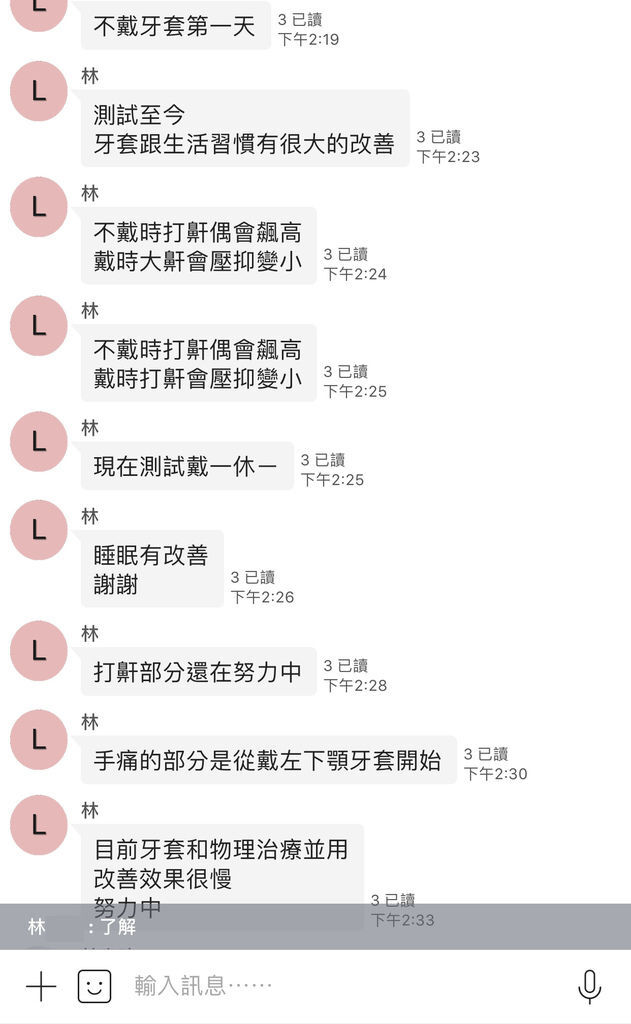Open the plus attachment menu
The height and width of the screenshot is (1024, 631).
(41, 985)
